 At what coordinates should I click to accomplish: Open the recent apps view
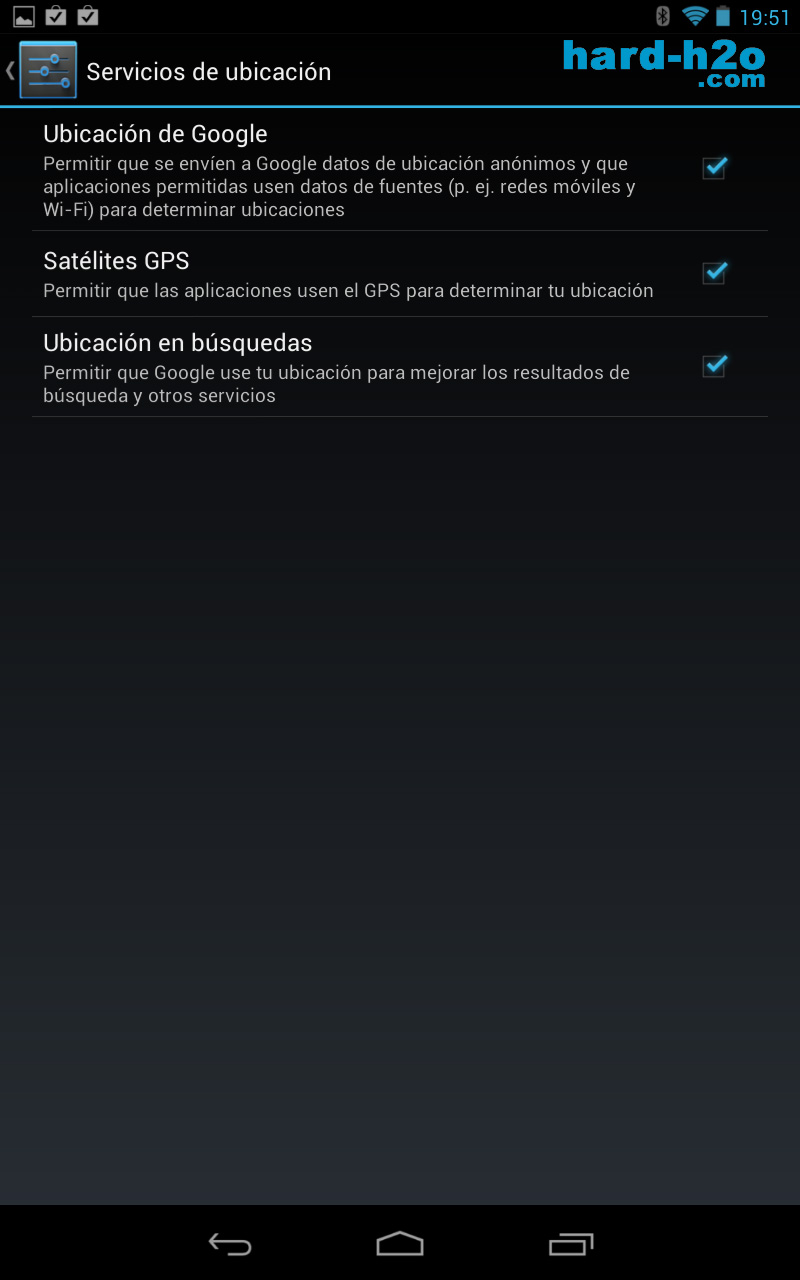[571, 1244]
